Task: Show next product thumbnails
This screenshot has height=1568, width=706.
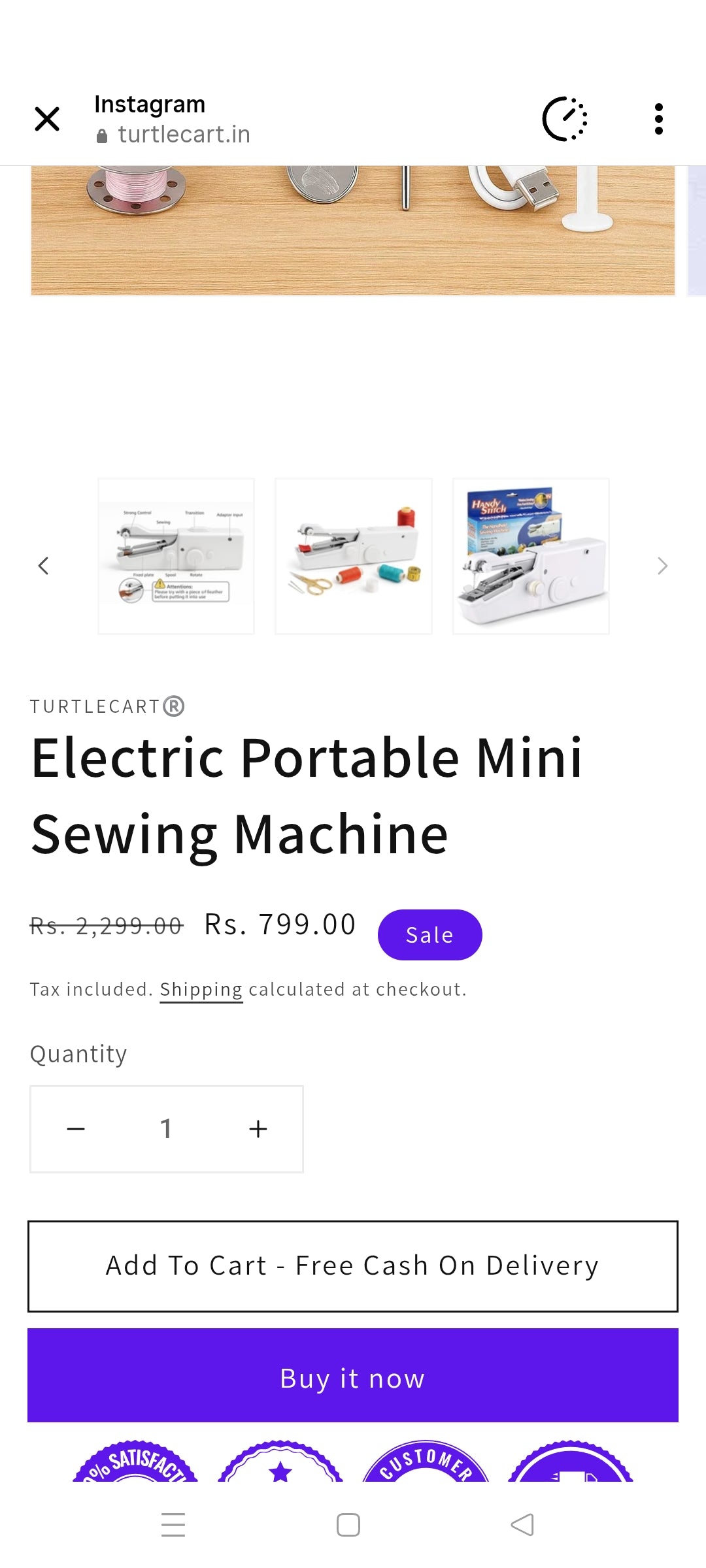Action: coord(662,566)
